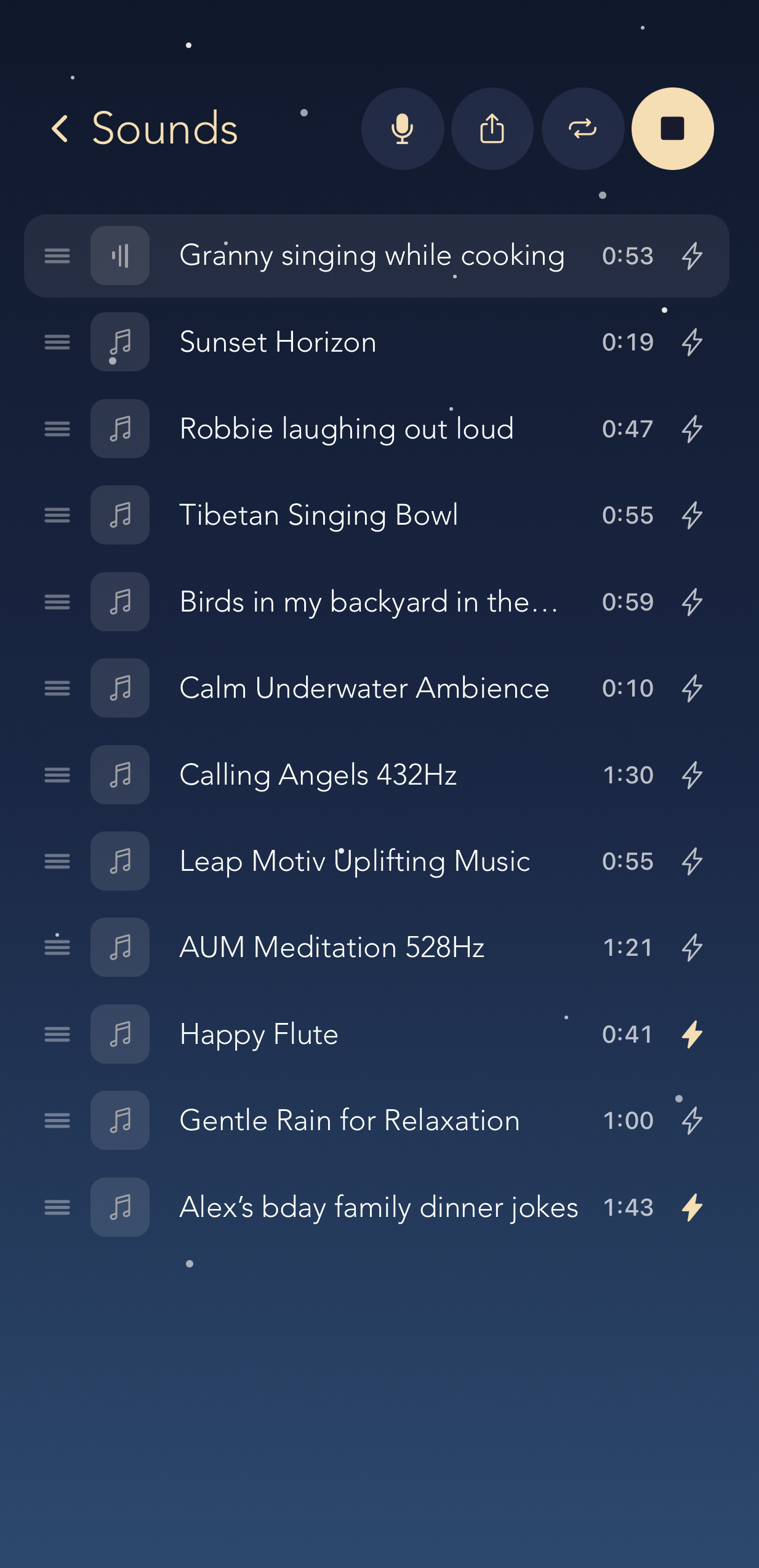Image resolution: width=759 pixels, height=1568 pixels.
Task: Open Birds in my backyard sound
Action: pyautogui.click(x=368, y=602)
